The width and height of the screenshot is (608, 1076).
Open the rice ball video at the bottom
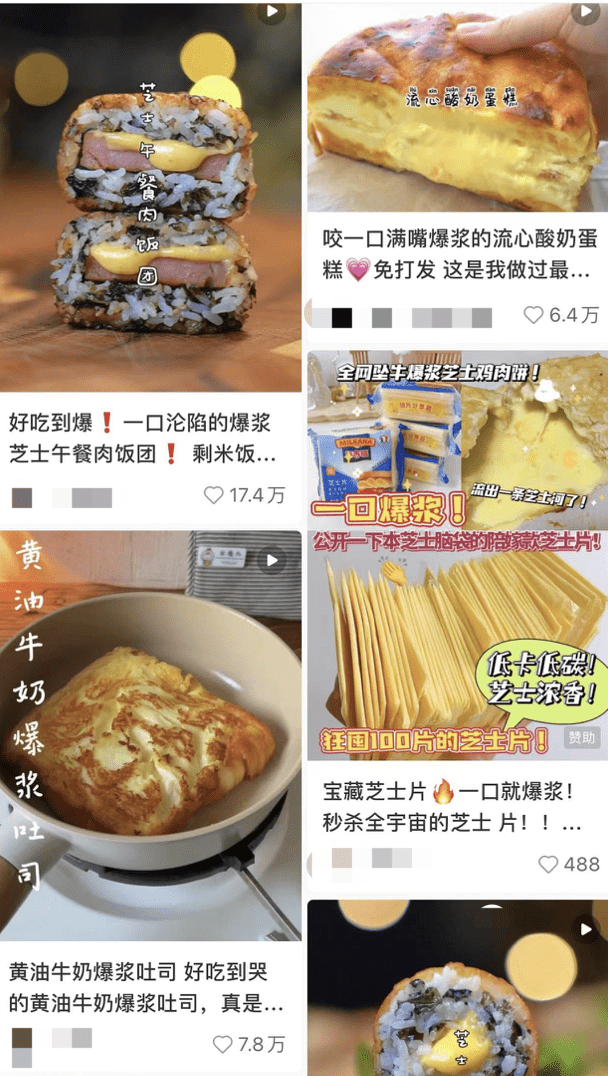[x=456, y=988]
